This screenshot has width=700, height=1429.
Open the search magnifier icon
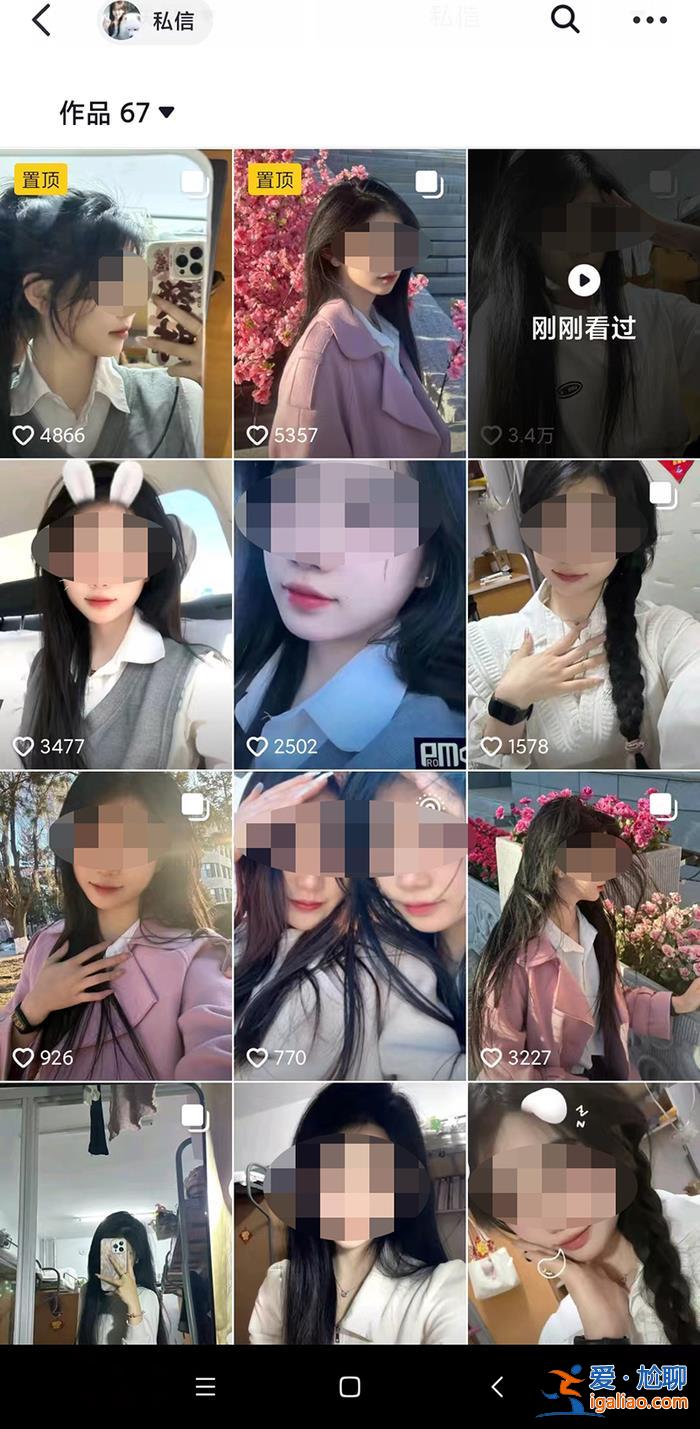565,19
